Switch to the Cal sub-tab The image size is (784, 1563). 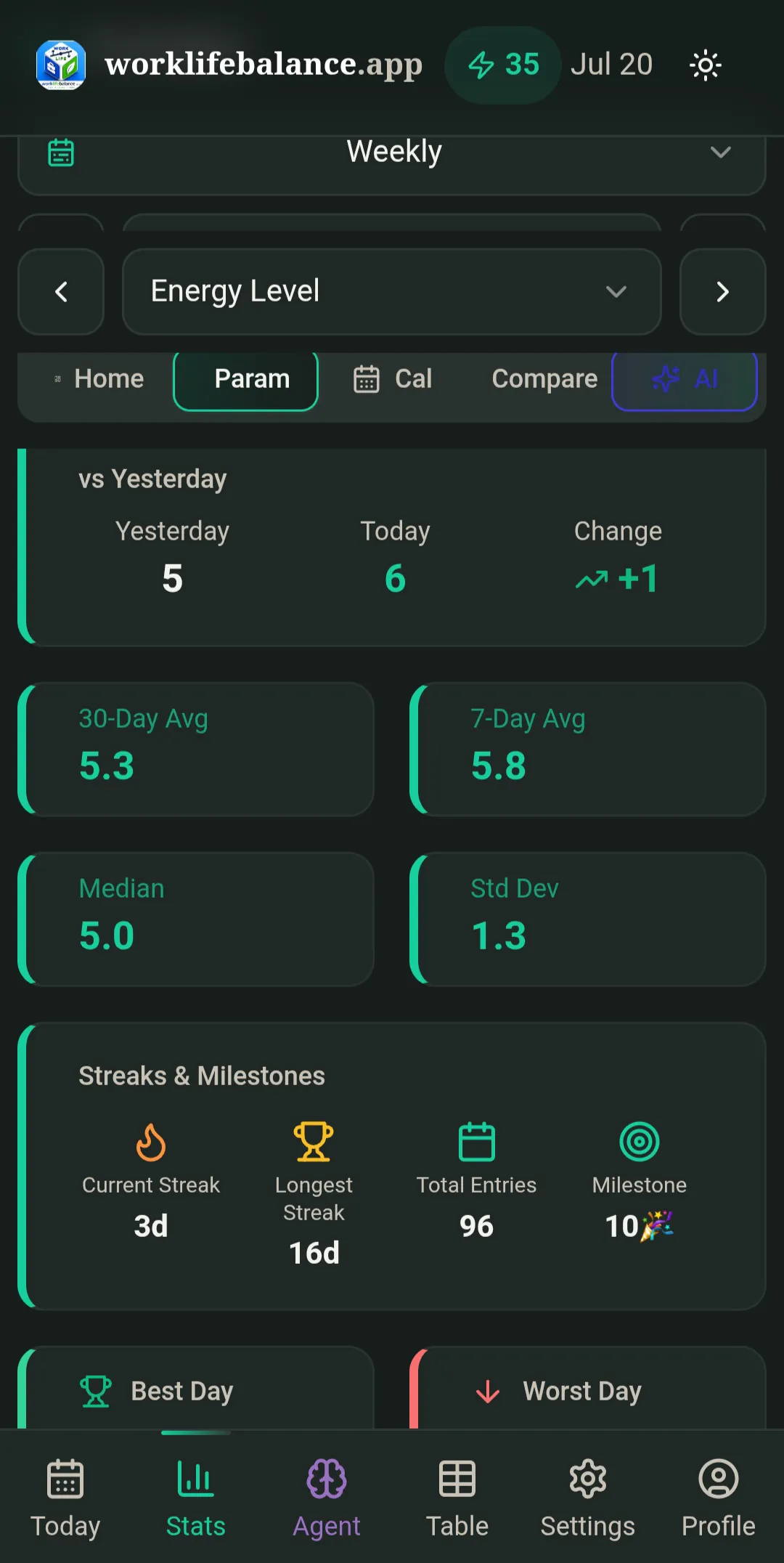(393, 379)
